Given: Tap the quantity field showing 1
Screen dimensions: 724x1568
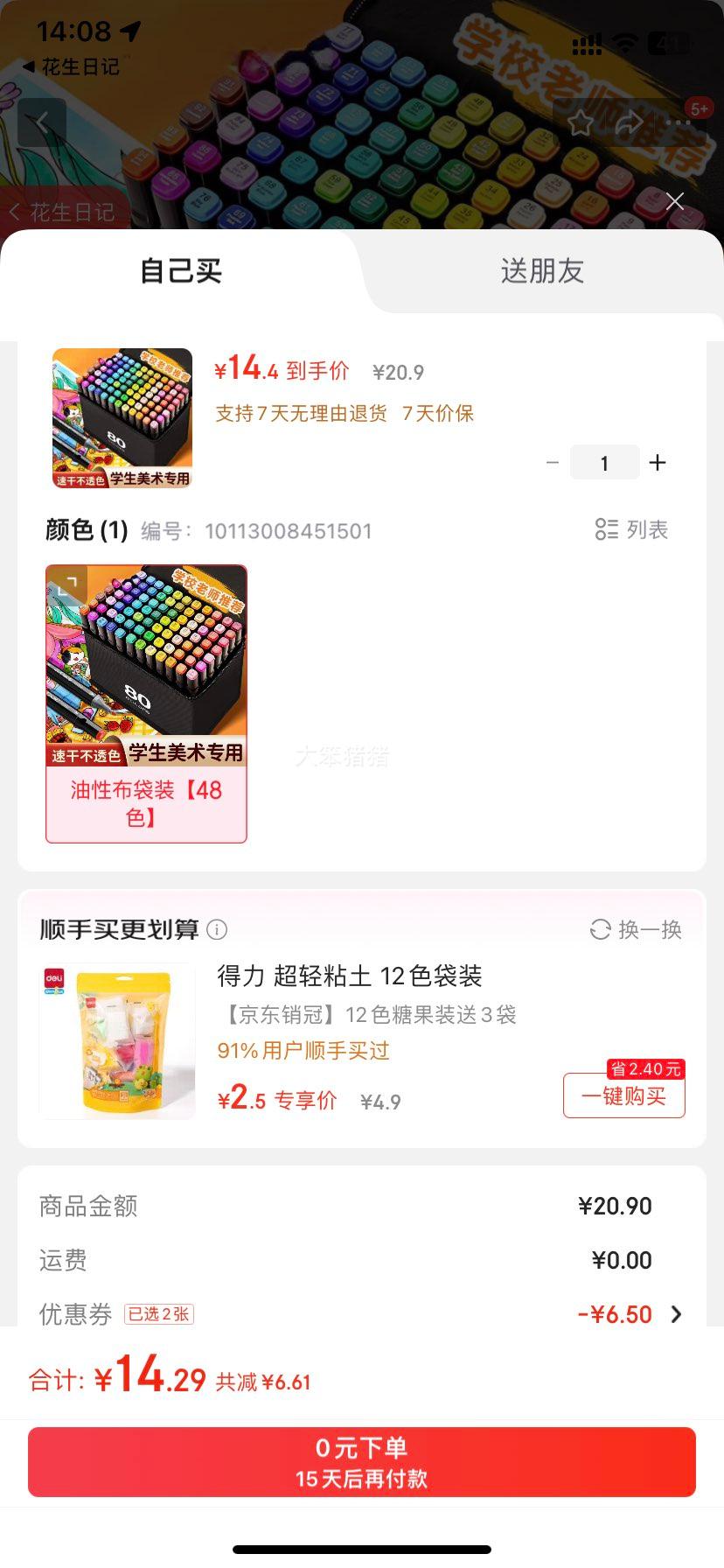Looking at the screenshot, I should pos(604,462).
